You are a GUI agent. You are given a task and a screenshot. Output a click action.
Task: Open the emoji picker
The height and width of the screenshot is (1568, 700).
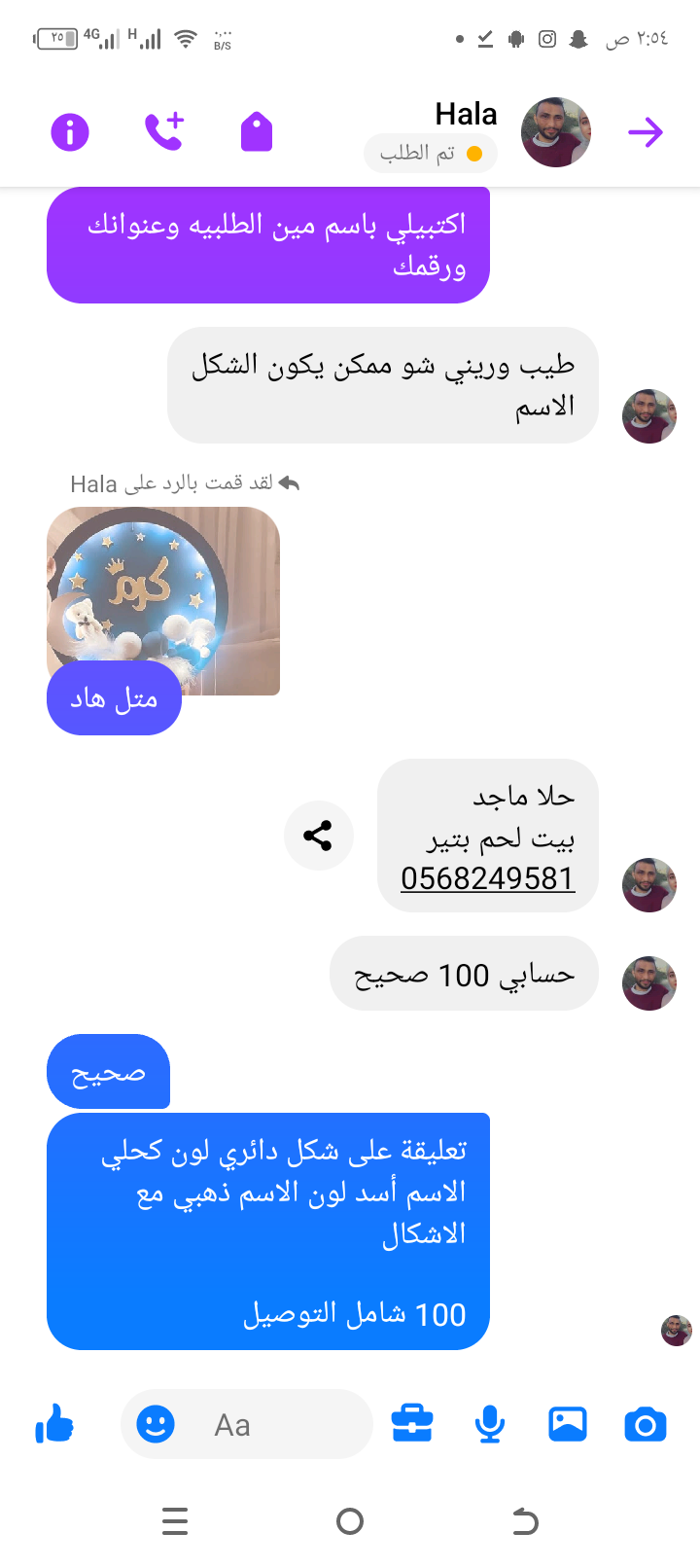[x=156, y=1425]
